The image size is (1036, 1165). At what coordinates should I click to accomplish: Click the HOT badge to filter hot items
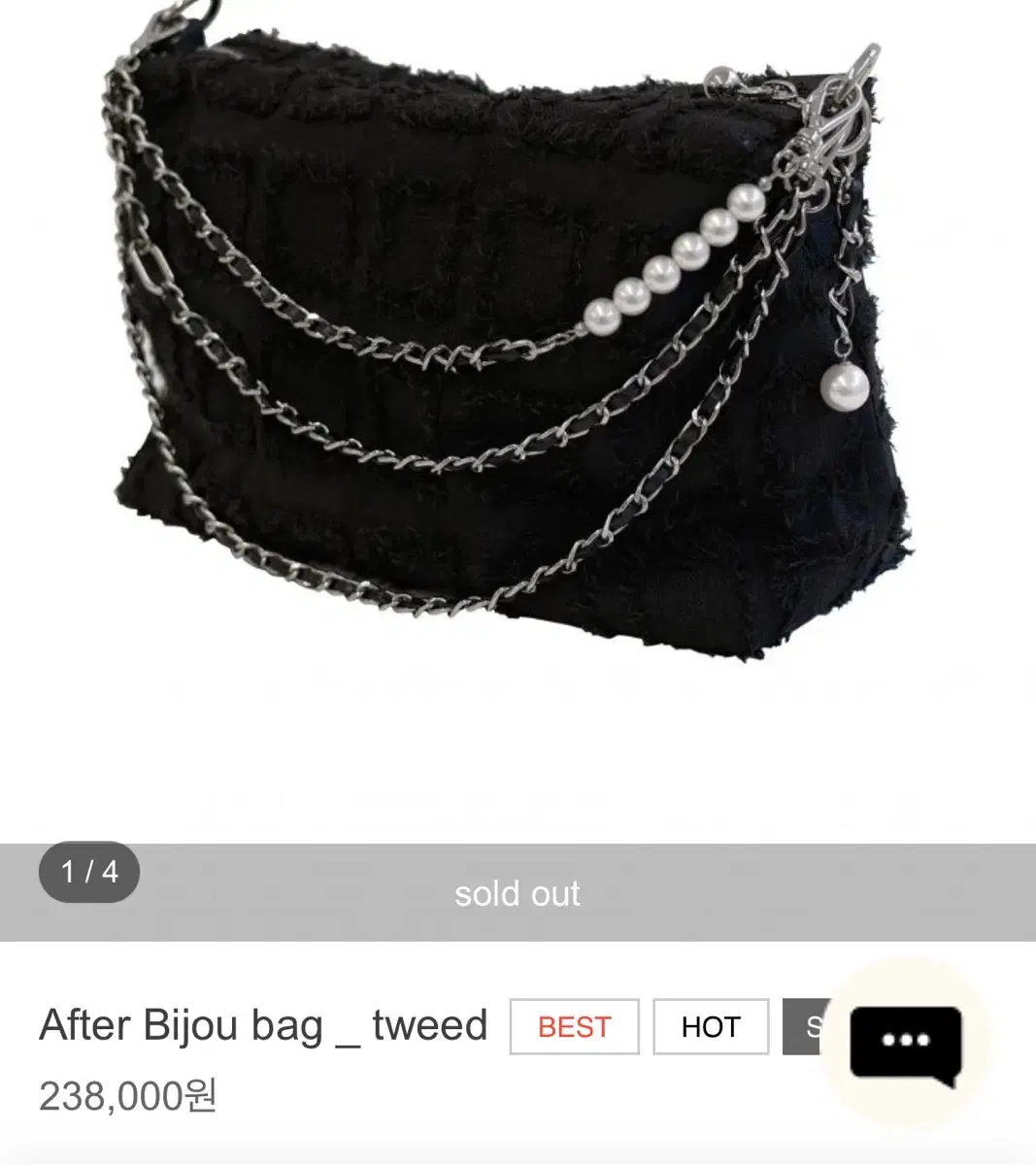(x=710, y=1027)
